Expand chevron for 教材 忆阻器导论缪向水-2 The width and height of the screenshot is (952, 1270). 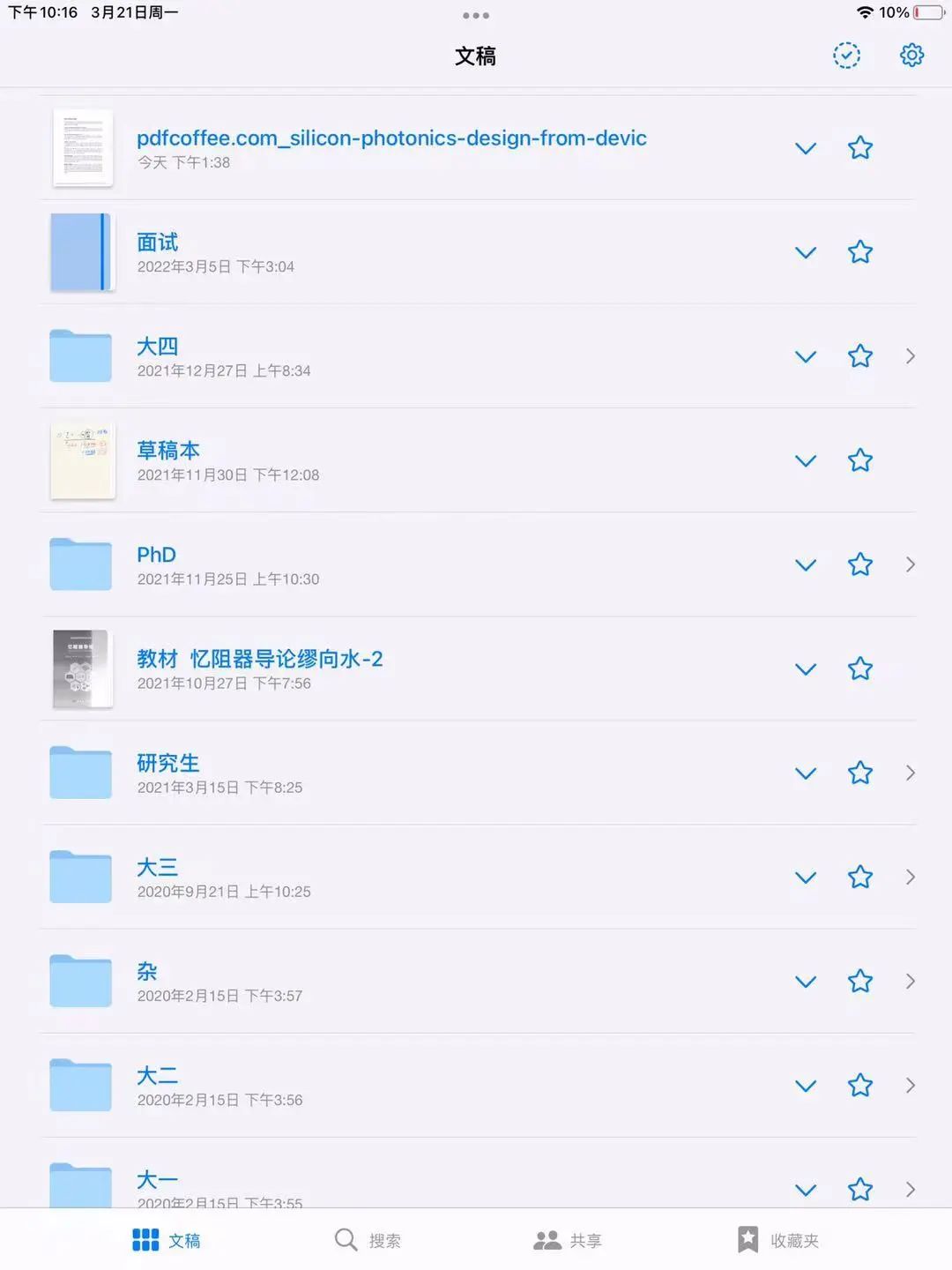805,669
